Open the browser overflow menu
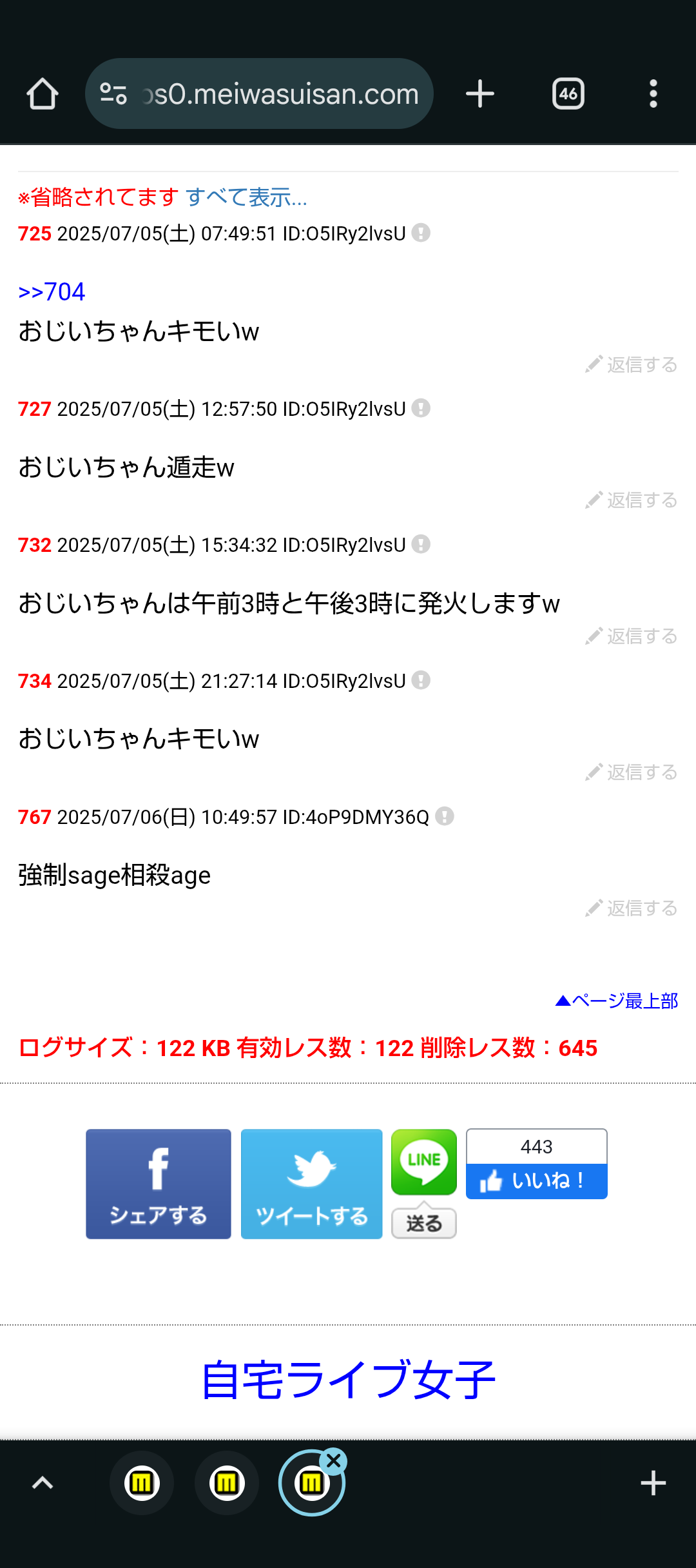Viewport: 696px width, 1568px height. (x=653, y=94)
